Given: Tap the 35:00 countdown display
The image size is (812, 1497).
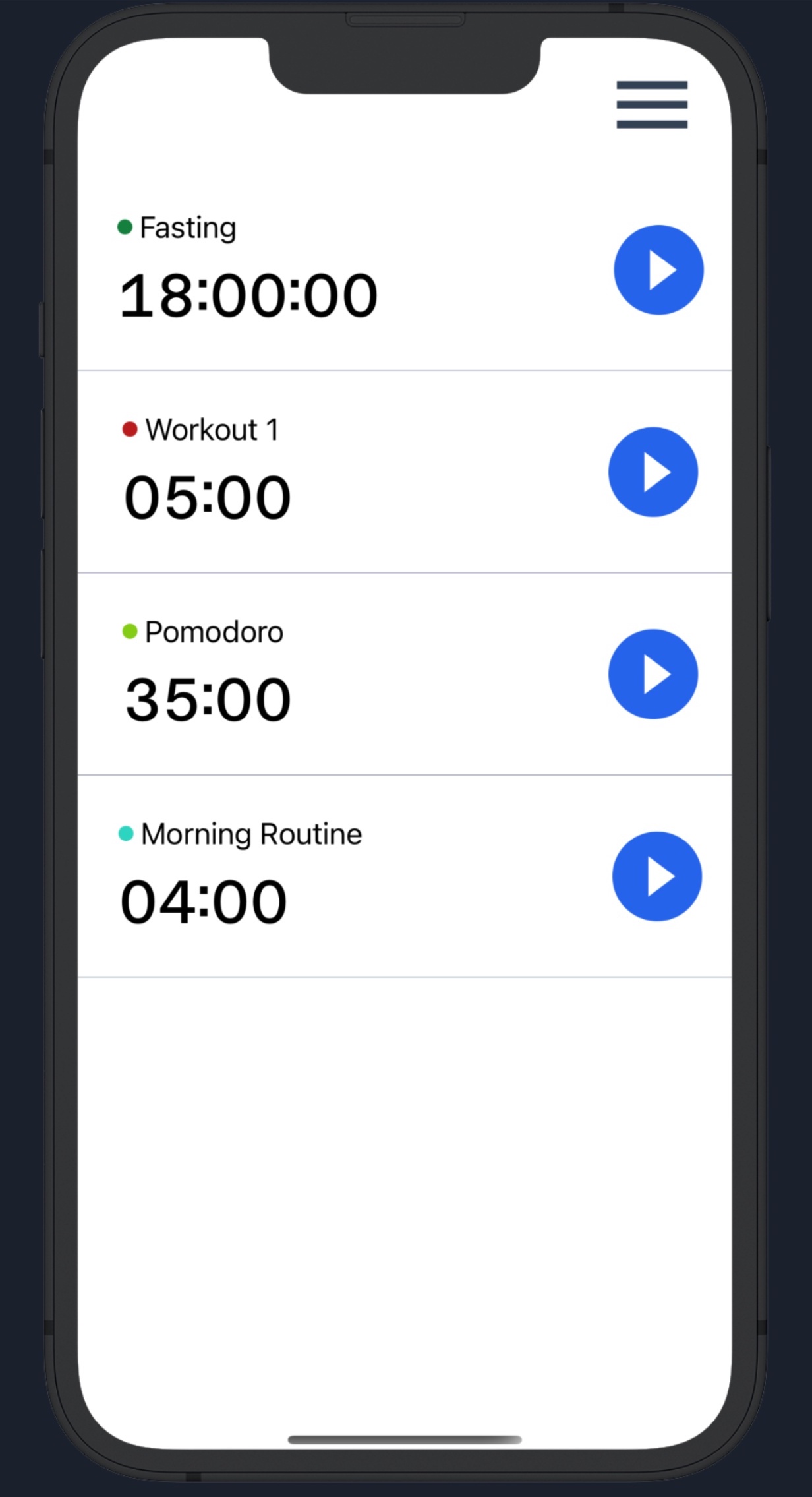Looking at the screenshot, I should (x=208, y=698).
